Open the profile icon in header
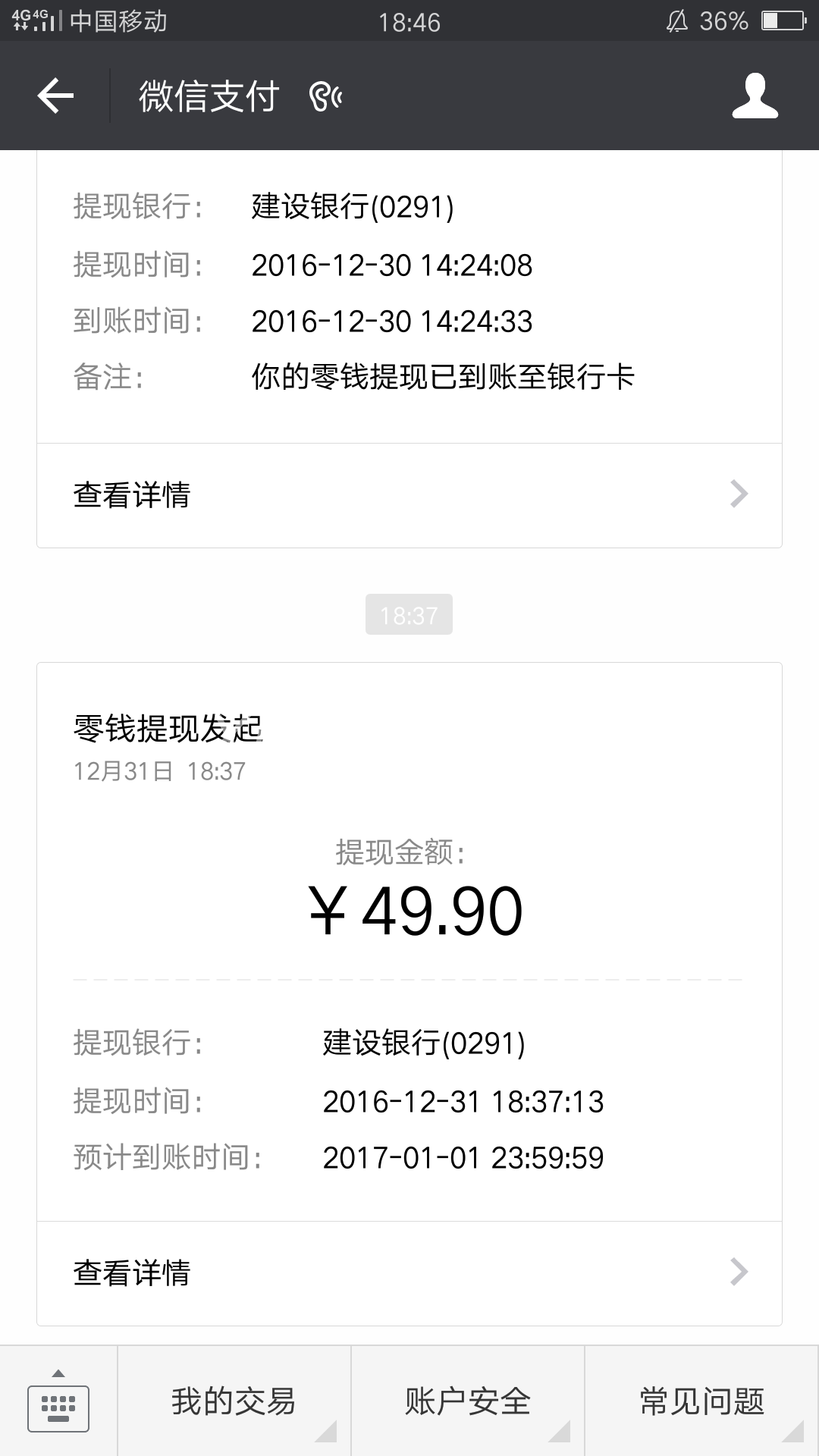 coord(755,96)
